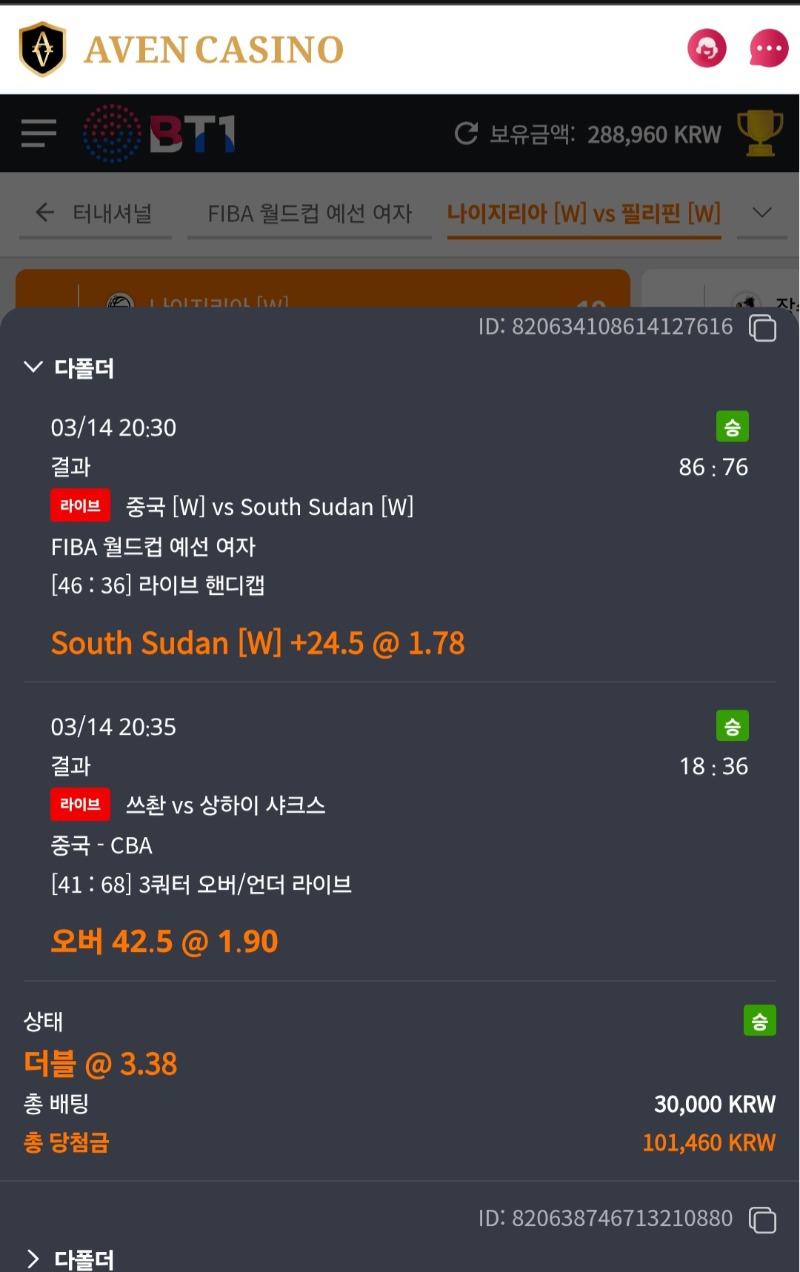Select the 나이지리아 [W] vs 필리핀 [W] tab
The width and height of the screenshot is (800, 1272).
(x=583, y=212)
